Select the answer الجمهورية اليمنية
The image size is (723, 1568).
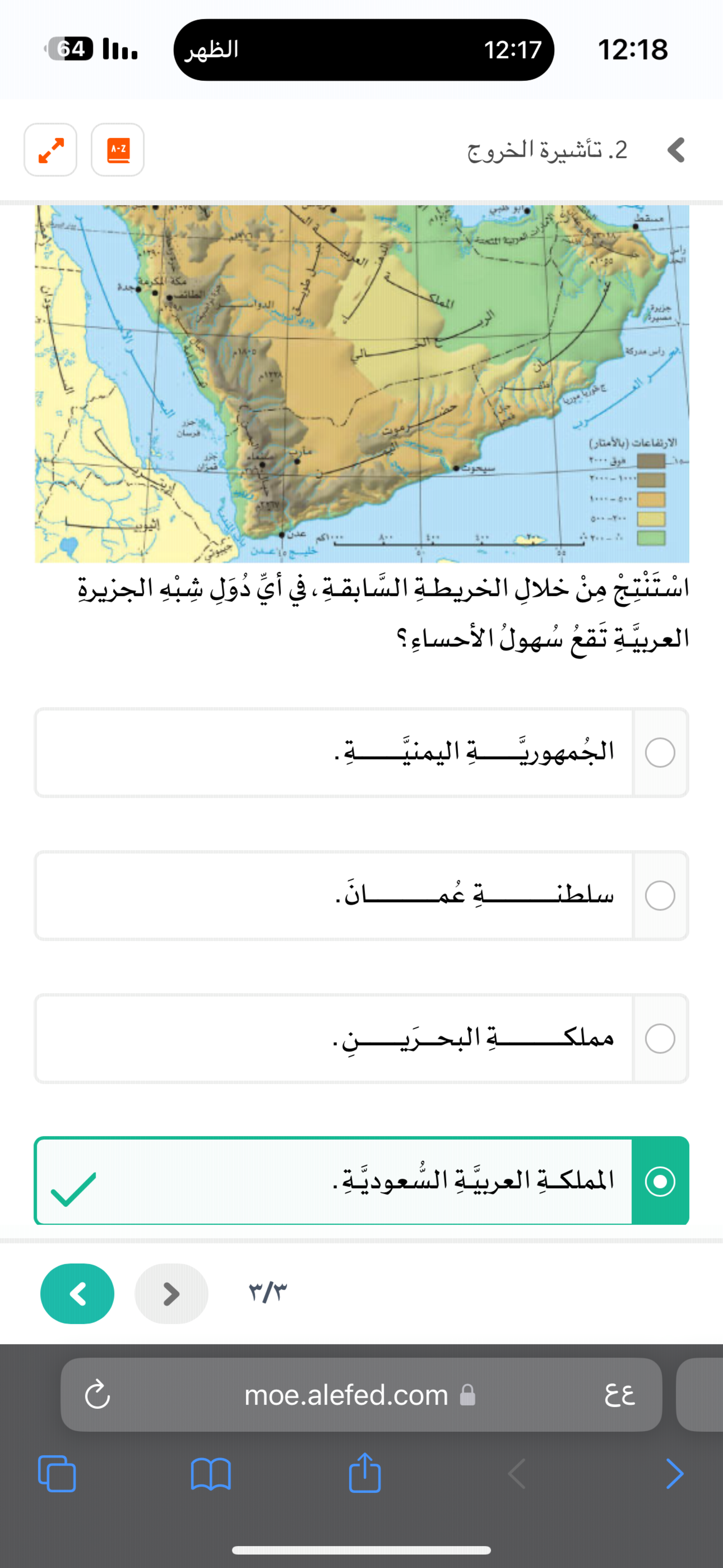[x=362, y=752]
